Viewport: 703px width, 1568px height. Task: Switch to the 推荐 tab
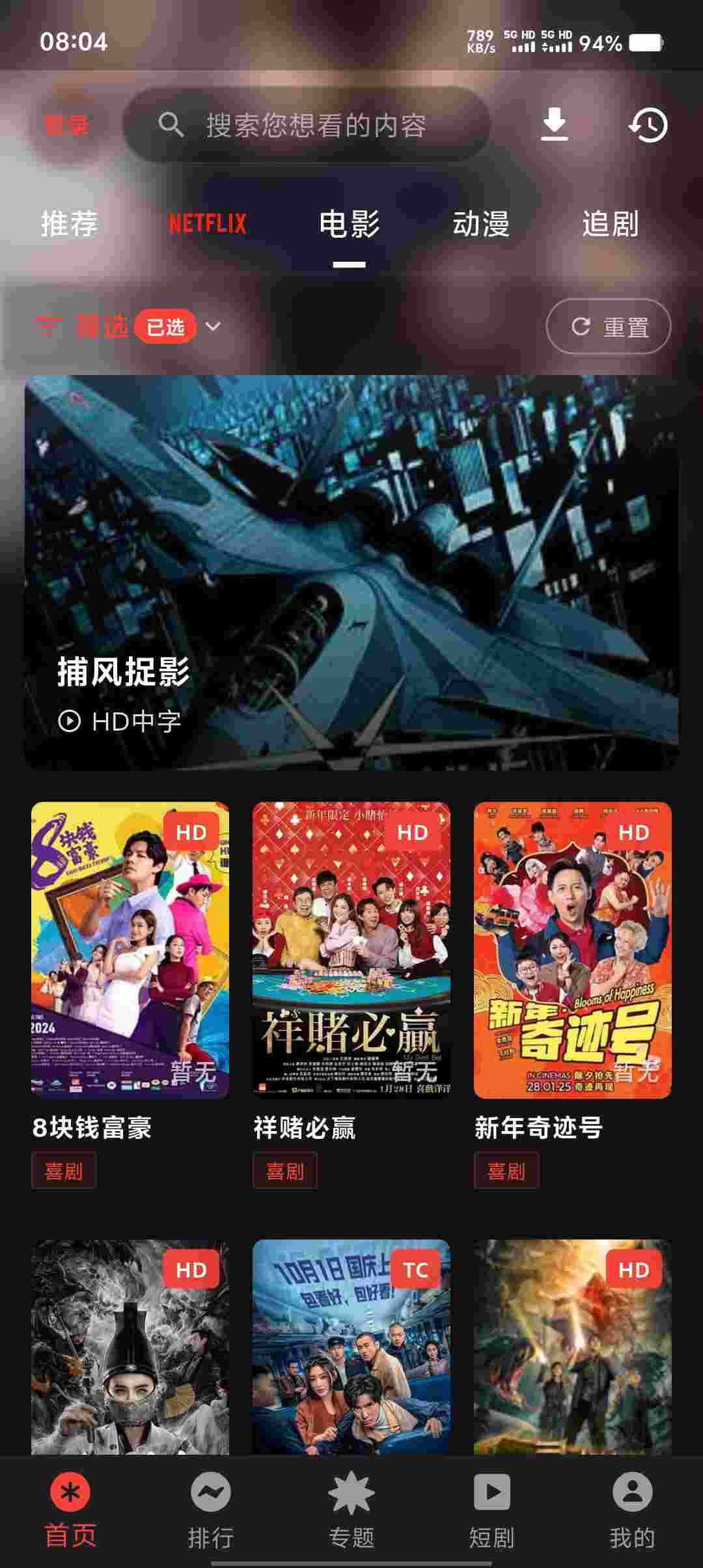point(69,224)
